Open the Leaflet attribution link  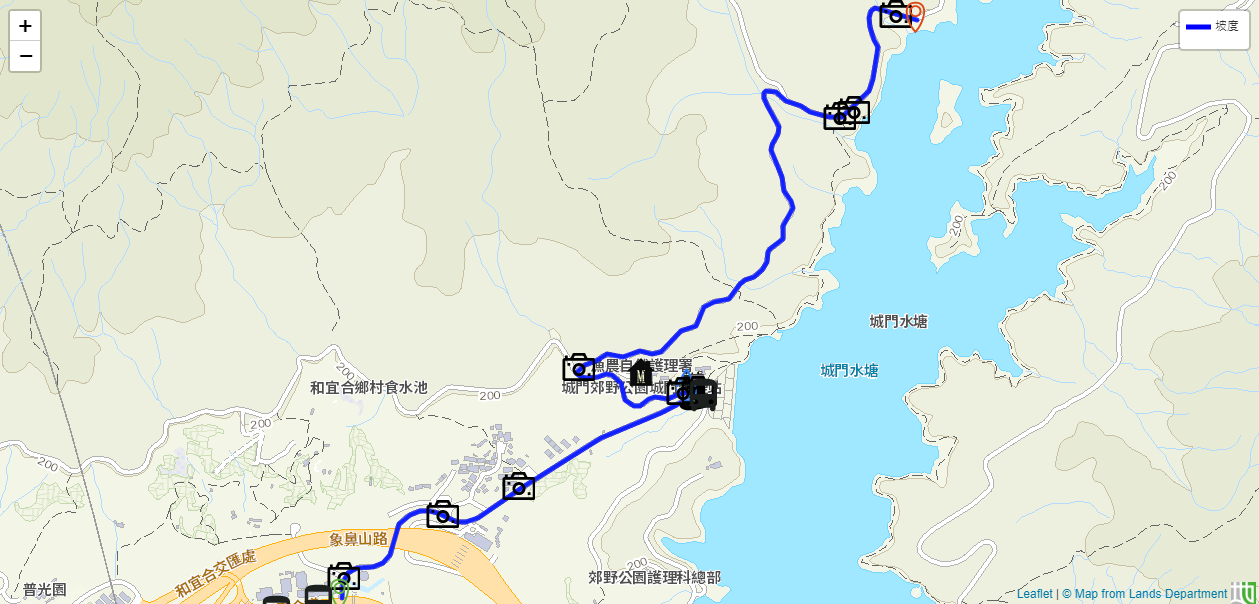tap(1034, 594)
